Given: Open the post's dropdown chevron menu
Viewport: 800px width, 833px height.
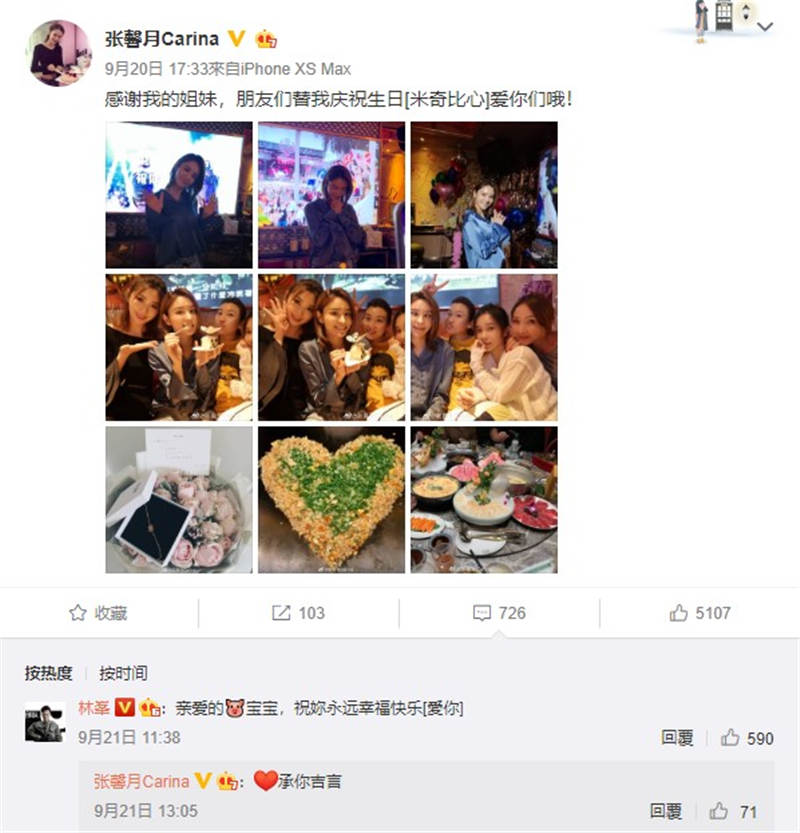Looking at the screenshot, I should (x=765, y=27).
